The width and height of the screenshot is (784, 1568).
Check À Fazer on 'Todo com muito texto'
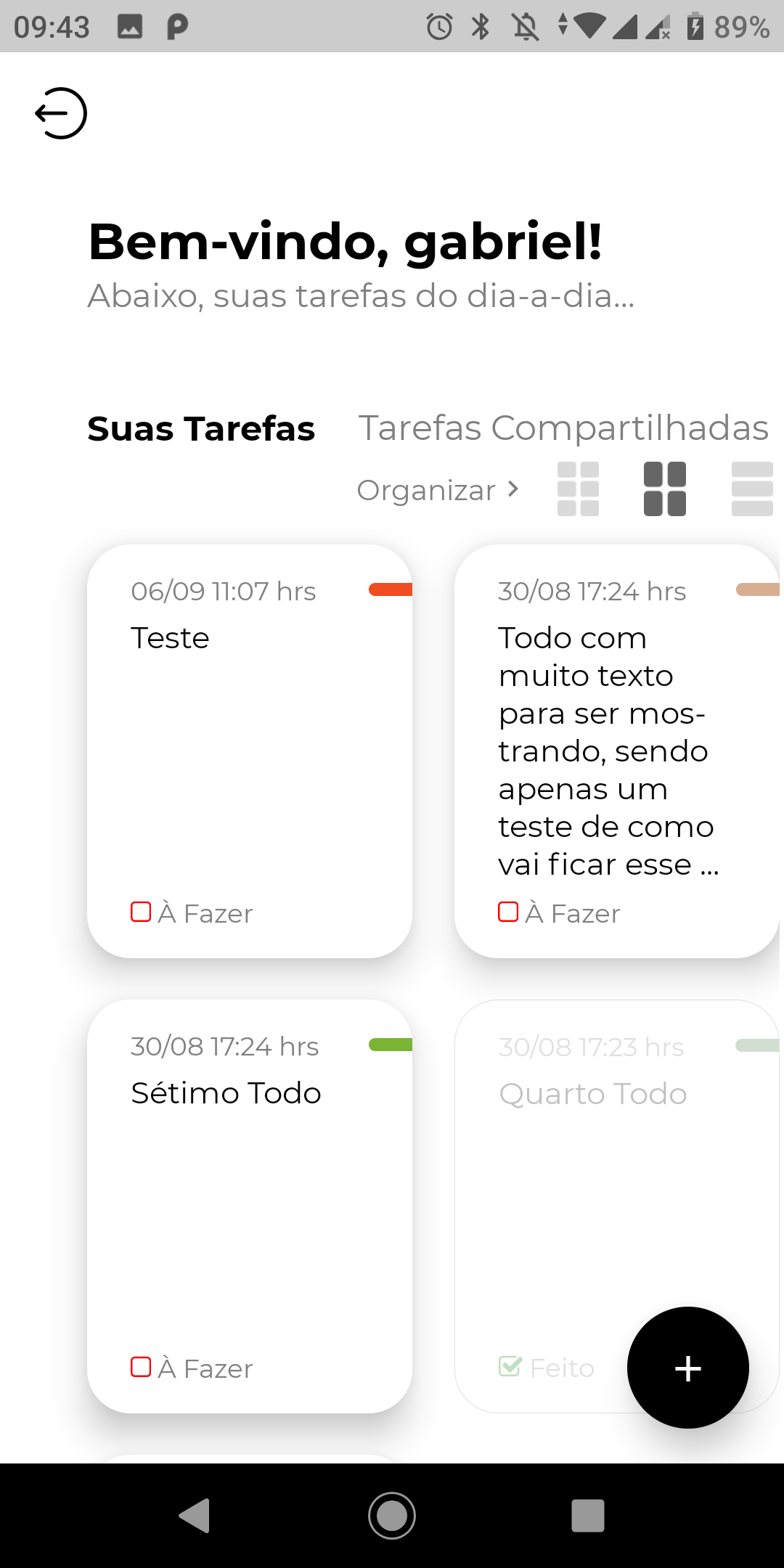(x=508, y=912)
